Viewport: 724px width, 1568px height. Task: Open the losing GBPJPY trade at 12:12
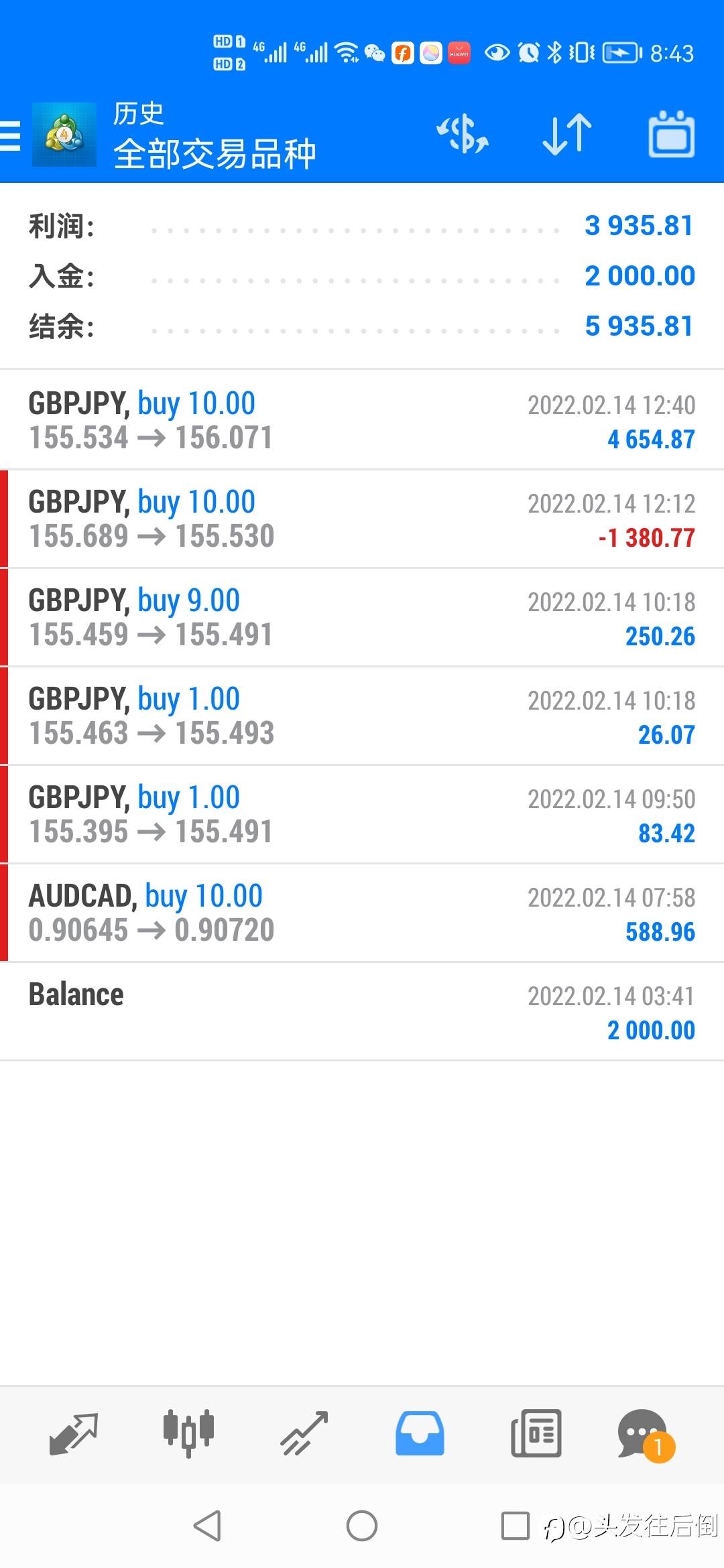[362, 519]
